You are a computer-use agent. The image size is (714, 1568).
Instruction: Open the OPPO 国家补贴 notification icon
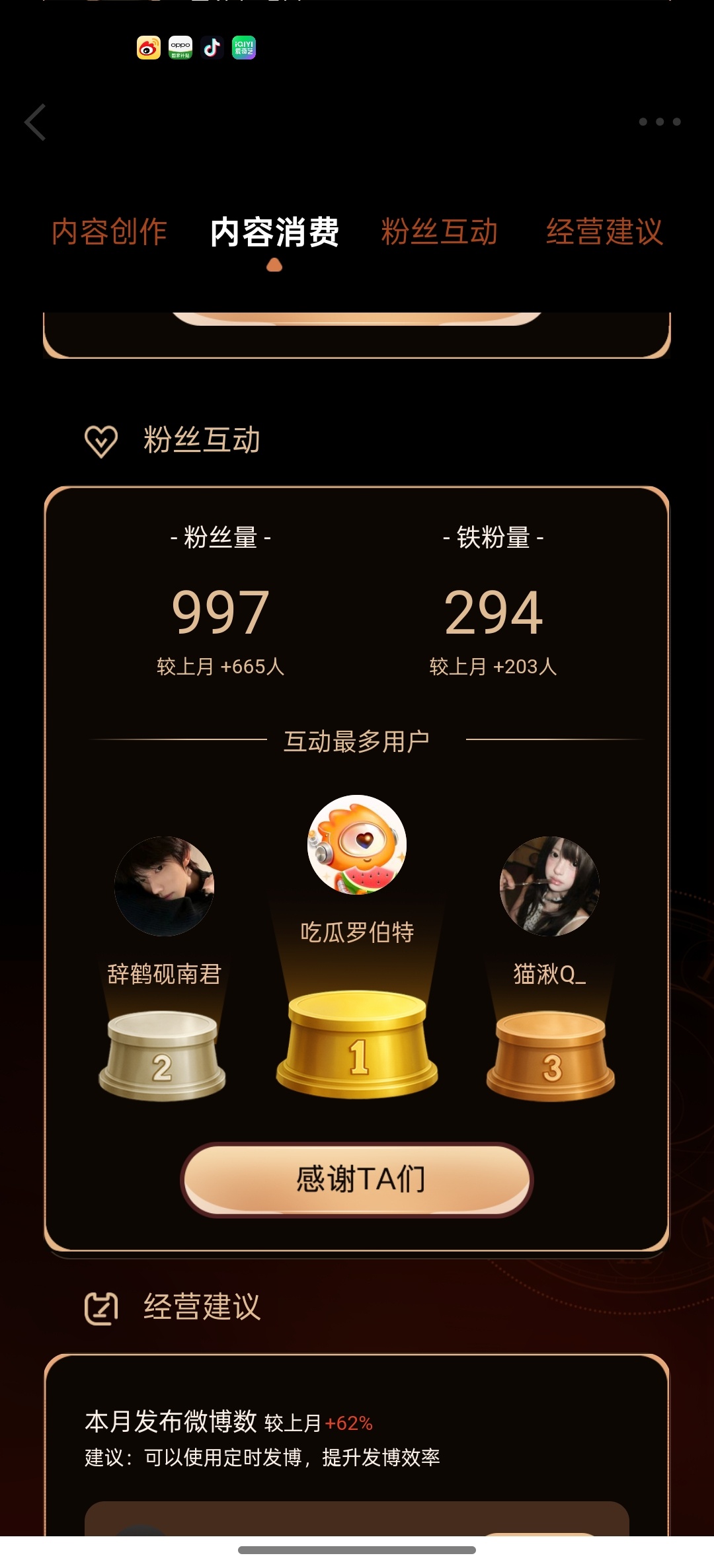tap(180, 47)
